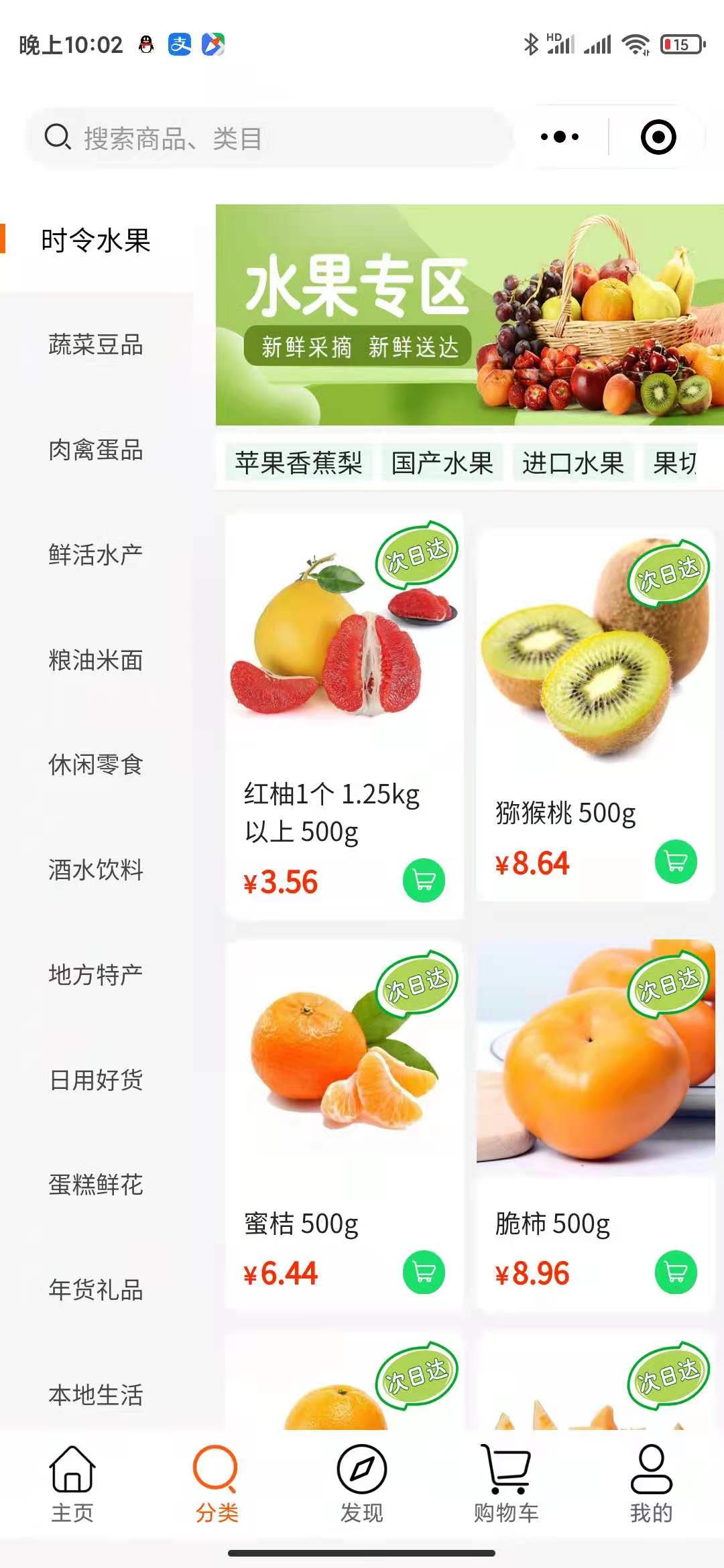The width and height of the screenshot is (724, 1568).
Task: Open the 猕猴桃 500g product card
Action: click(x=595, y=670)
